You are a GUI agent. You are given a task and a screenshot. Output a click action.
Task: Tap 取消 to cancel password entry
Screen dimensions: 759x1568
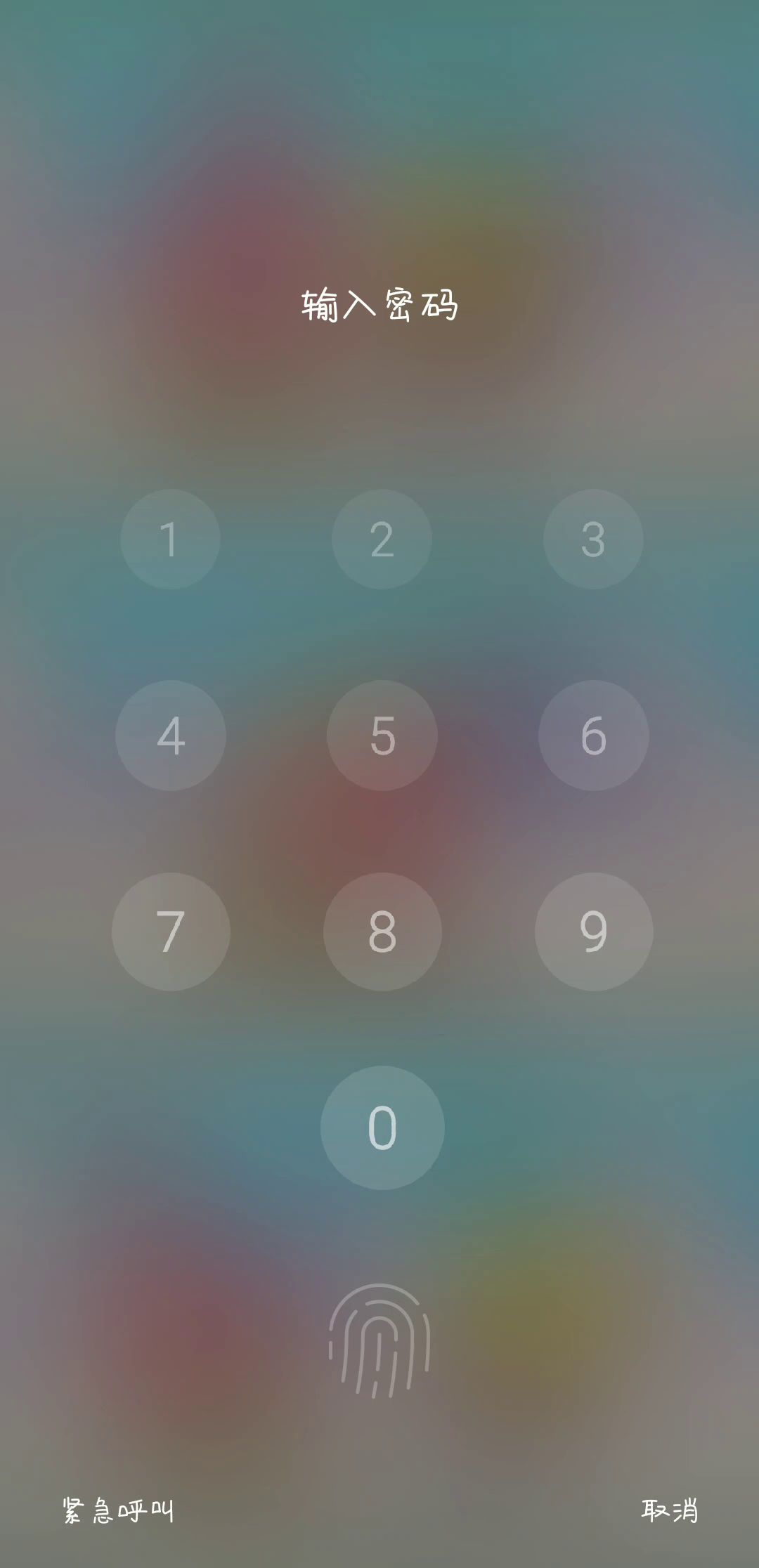[669, 1510]
